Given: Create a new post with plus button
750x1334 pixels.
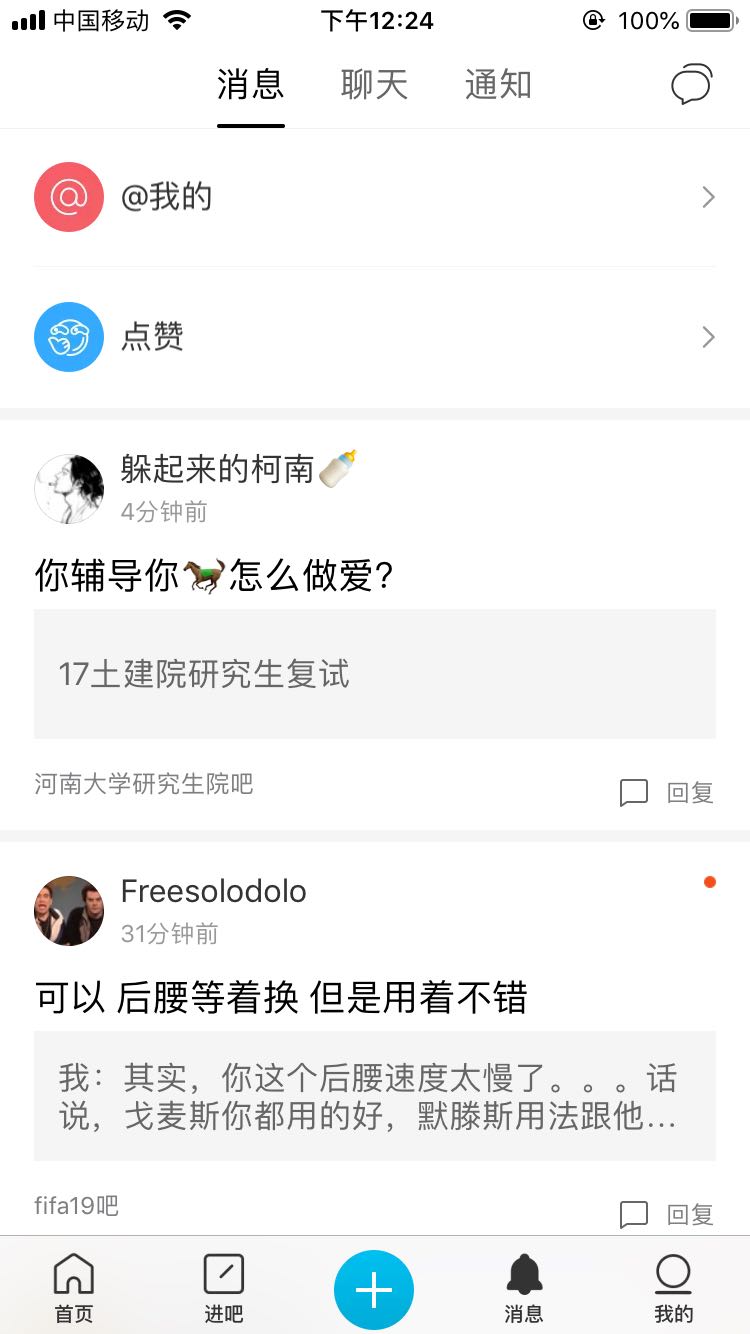Looking at the screenshot, I should 374,1290.
